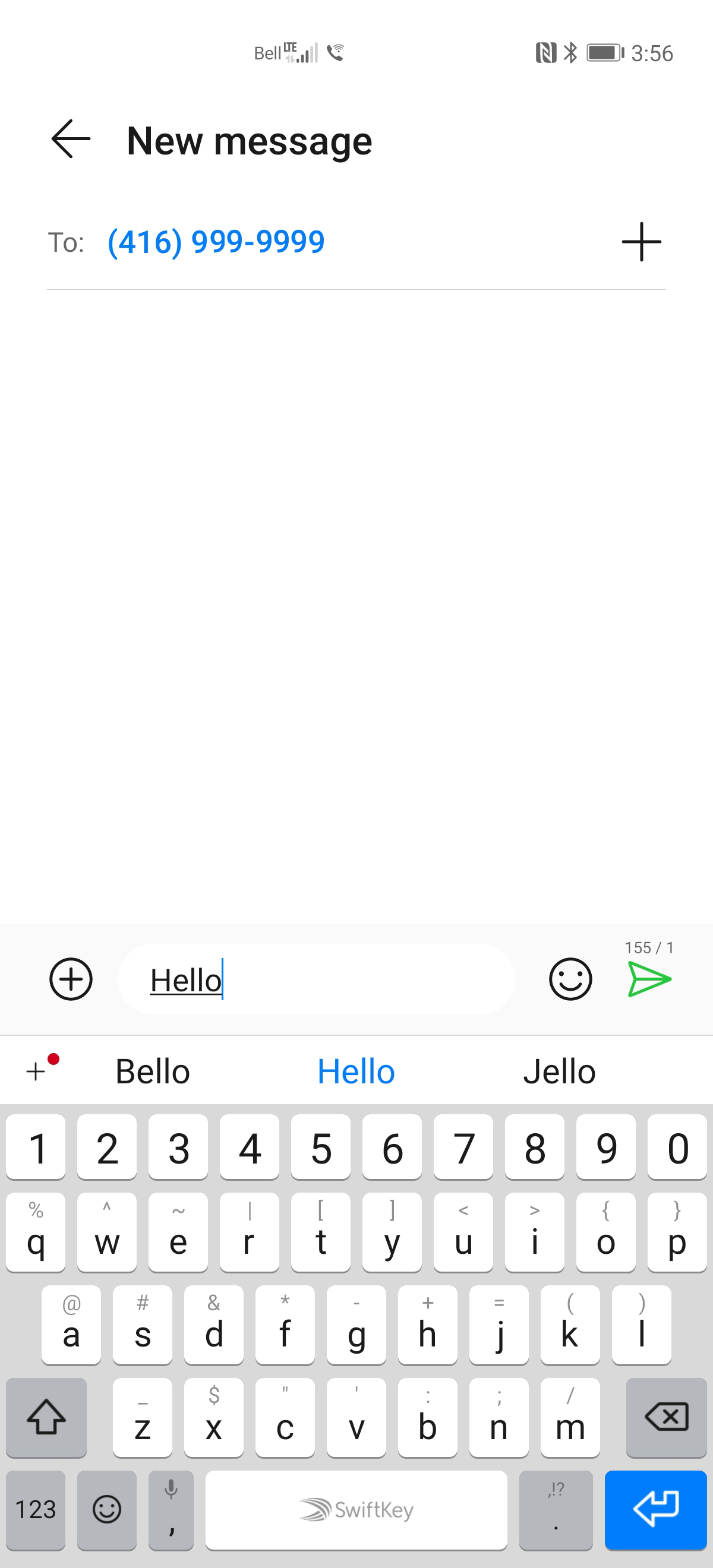Expand the SwiftKey toolbar plus icon

(x=36, y=1071)
